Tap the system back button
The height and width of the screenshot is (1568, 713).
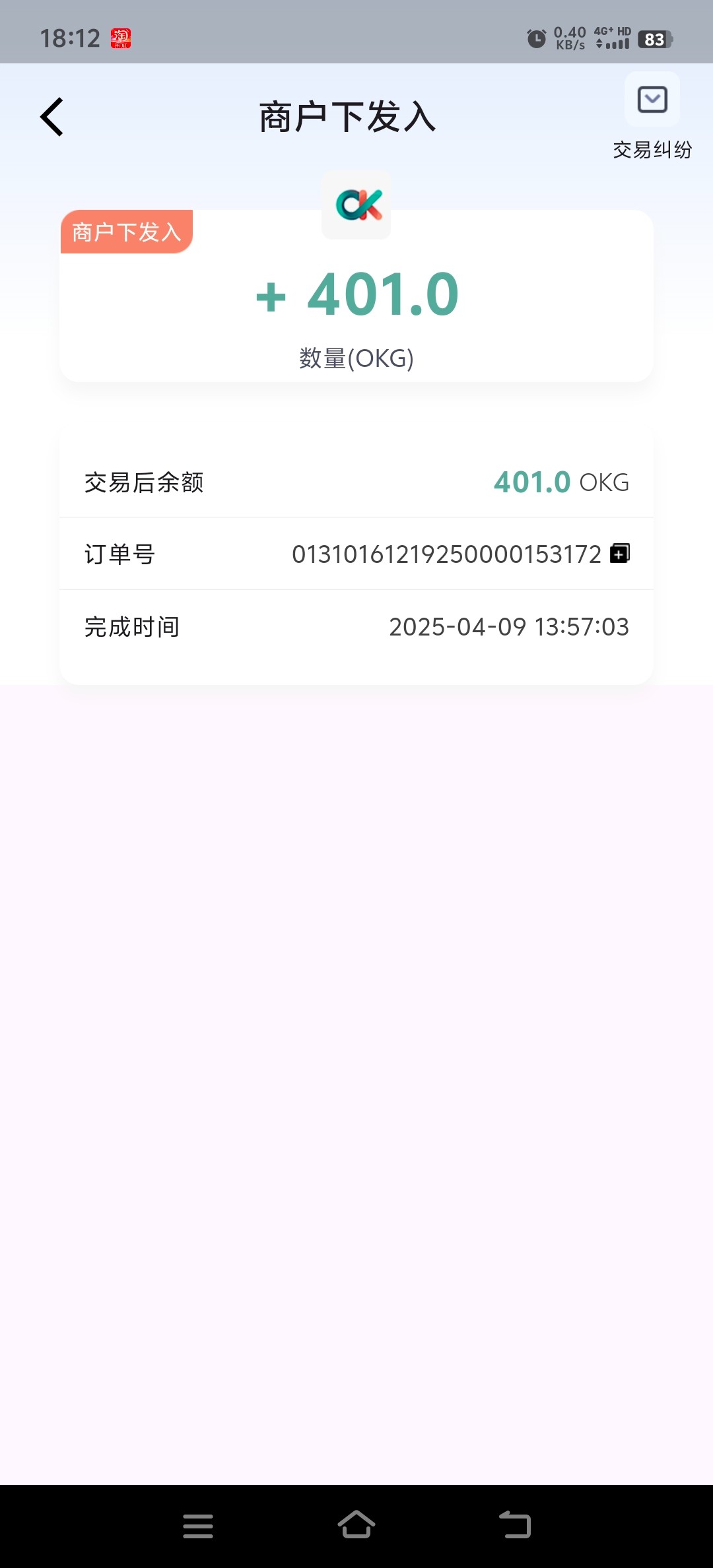tap(515, 1525)
